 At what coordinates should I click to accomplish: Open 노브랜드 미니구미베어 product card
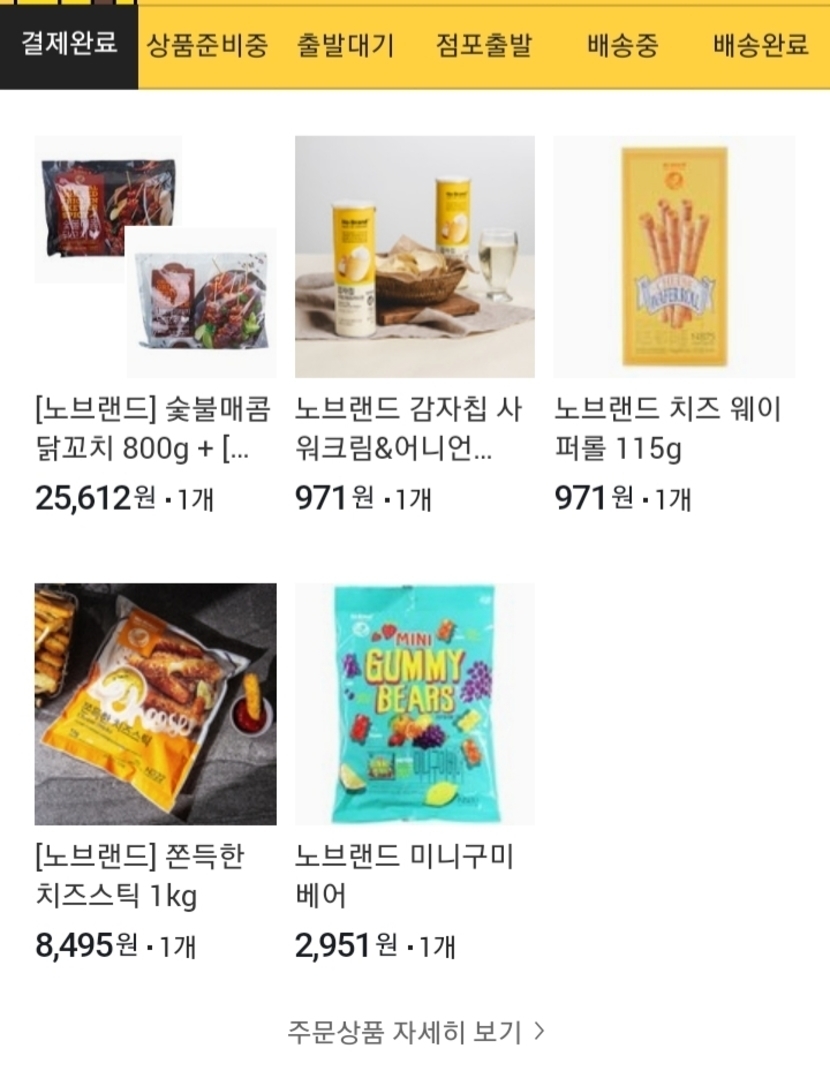(414, 704)
